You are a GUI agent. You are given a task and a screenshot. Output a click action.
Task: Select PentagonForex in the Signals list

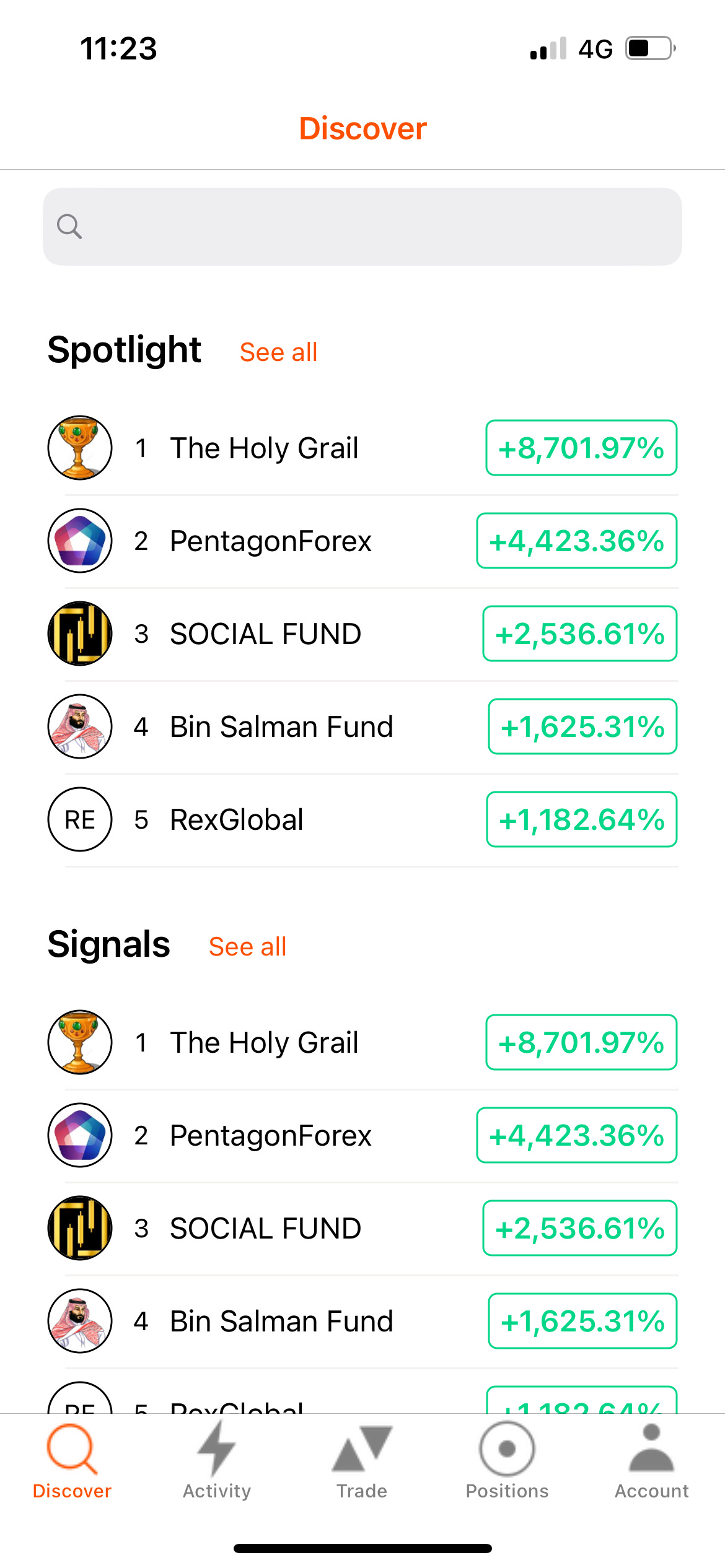tap(362, 1135)
